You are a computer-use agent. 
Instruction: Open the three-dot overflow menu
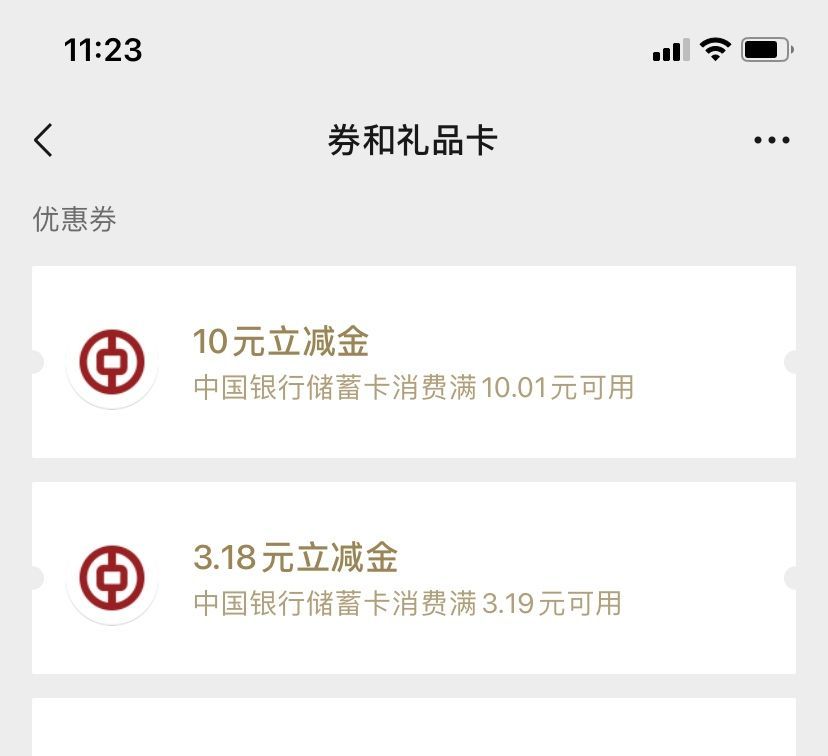tap(771, 141)
